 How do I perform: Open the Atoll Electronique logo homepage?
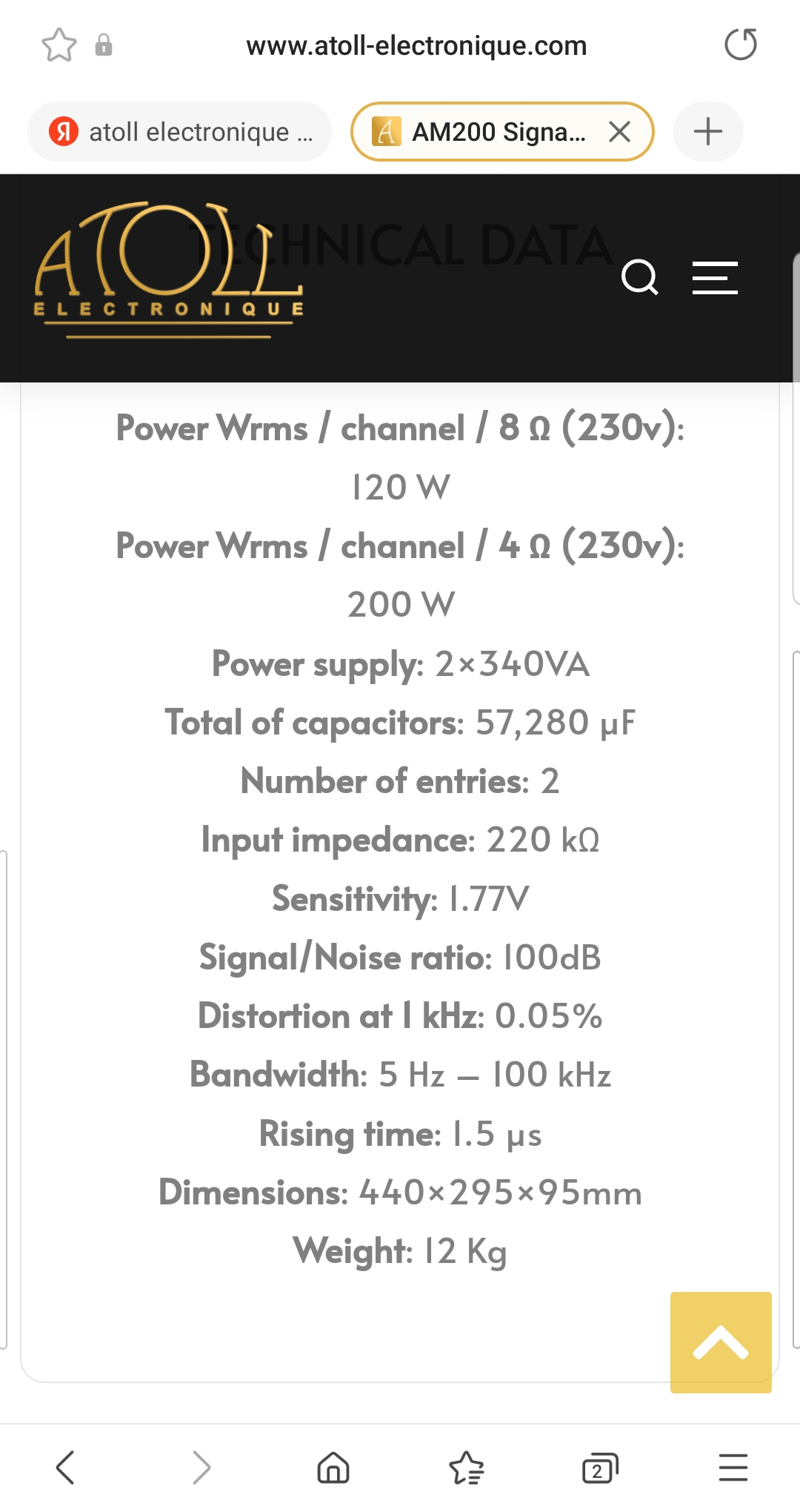pos(169,270)
